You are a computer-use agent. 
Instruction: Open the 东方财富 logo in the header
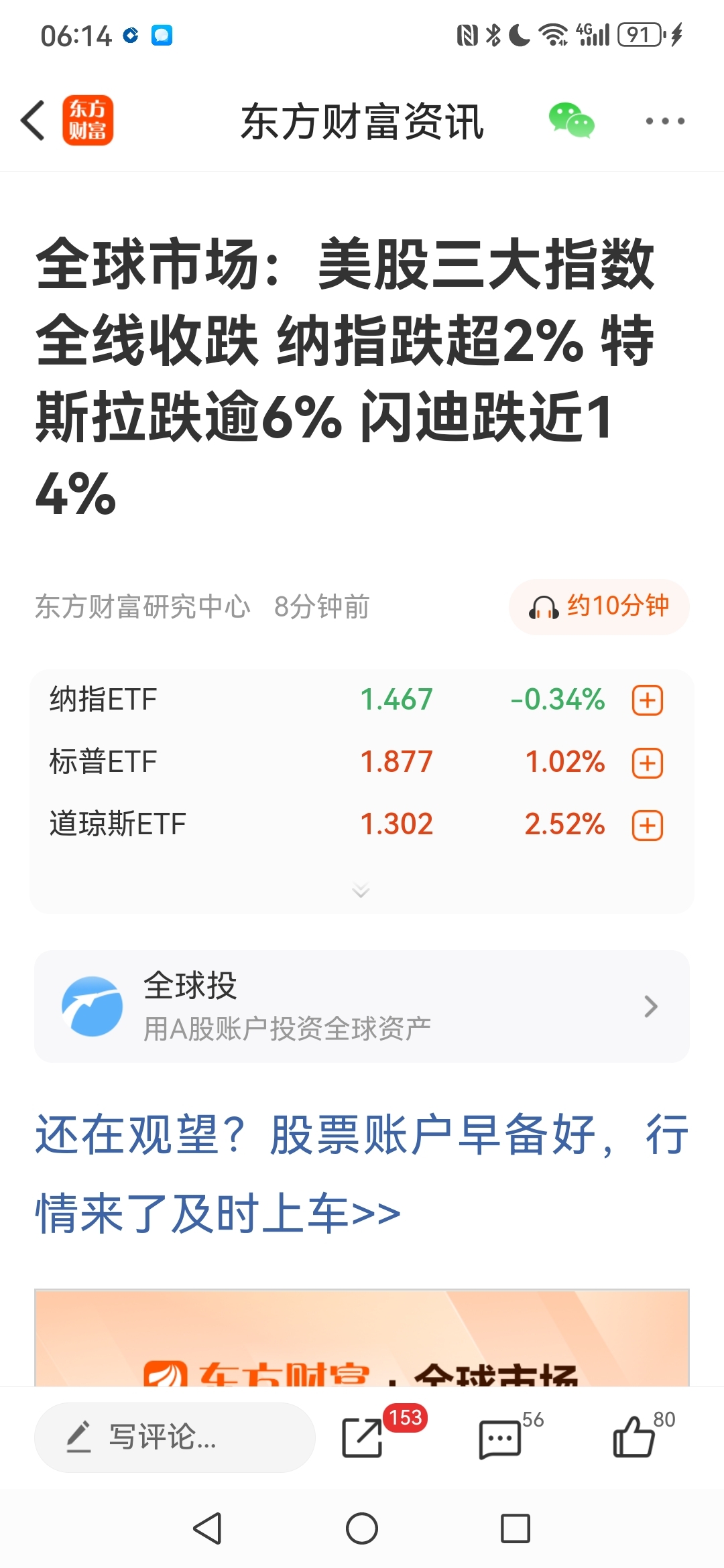point(88,121)
